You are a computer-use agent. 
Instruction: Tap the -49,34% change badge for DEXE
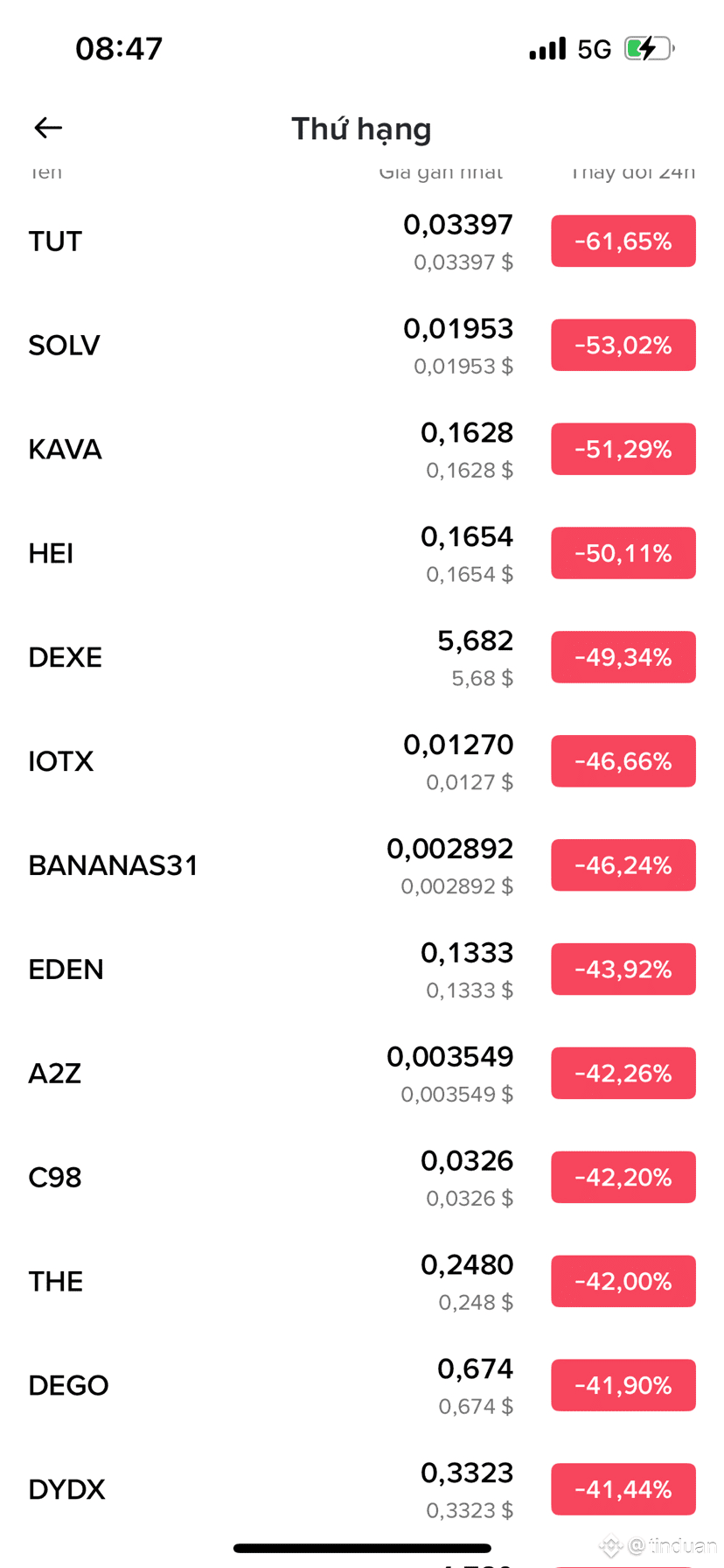[x=623, y=658]
